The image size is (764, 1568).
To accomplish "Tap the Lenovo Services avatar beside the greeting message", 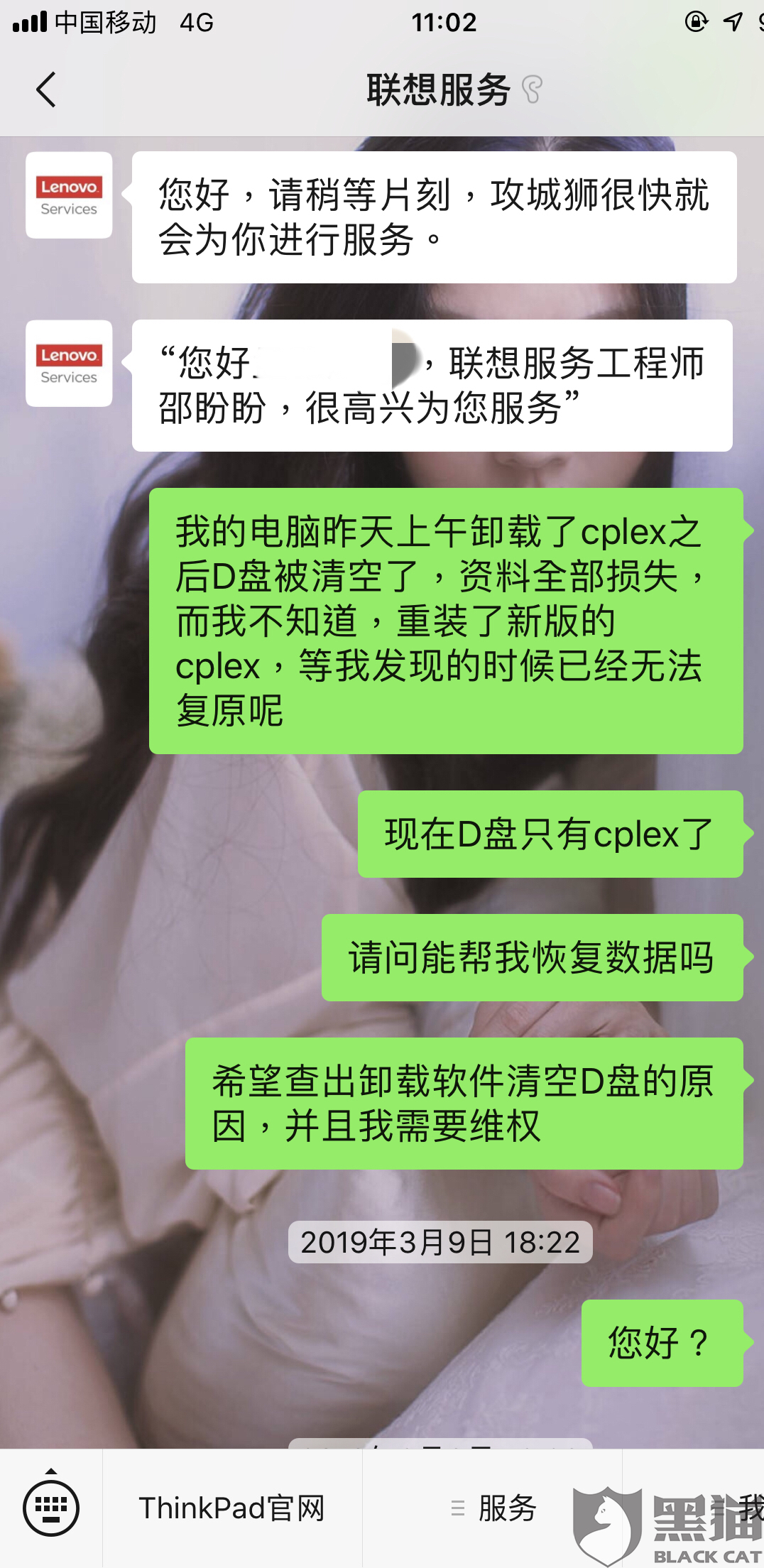I will [x=69, y=195].
